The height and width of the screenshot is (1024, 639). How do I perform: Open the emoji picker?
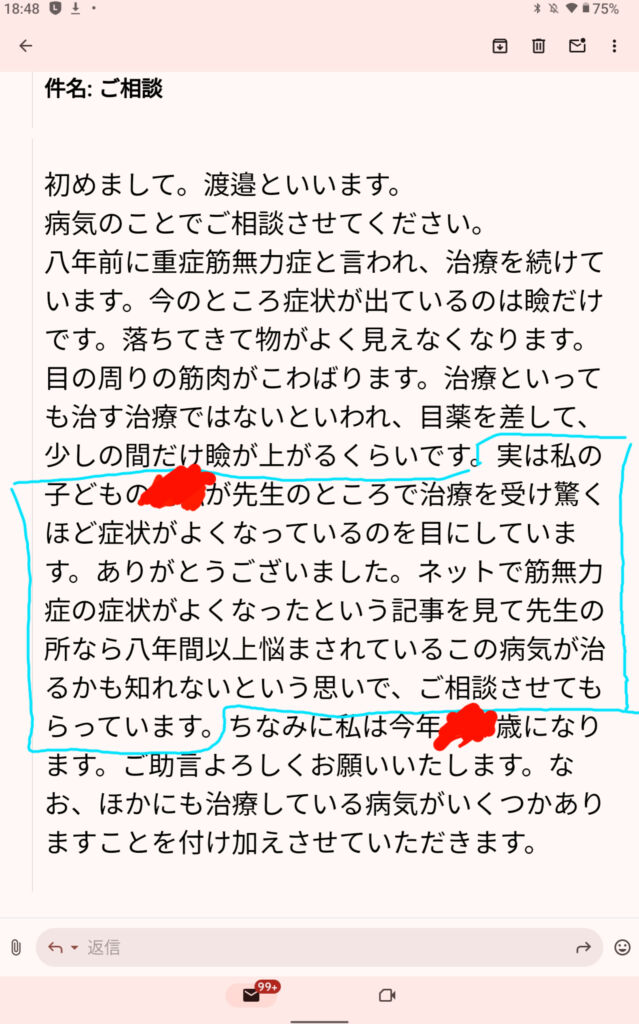tap(623, 947)
